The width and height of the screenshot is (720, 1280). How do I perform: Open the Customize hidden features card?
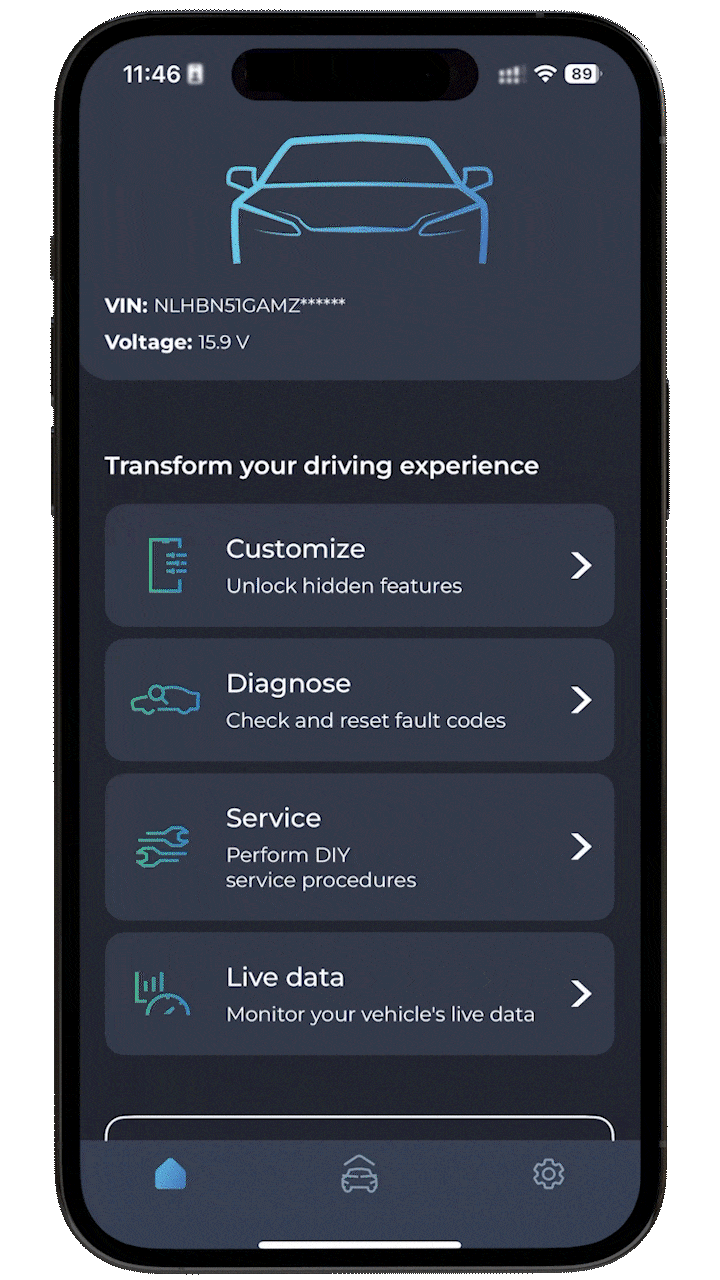tap(359, 565)
